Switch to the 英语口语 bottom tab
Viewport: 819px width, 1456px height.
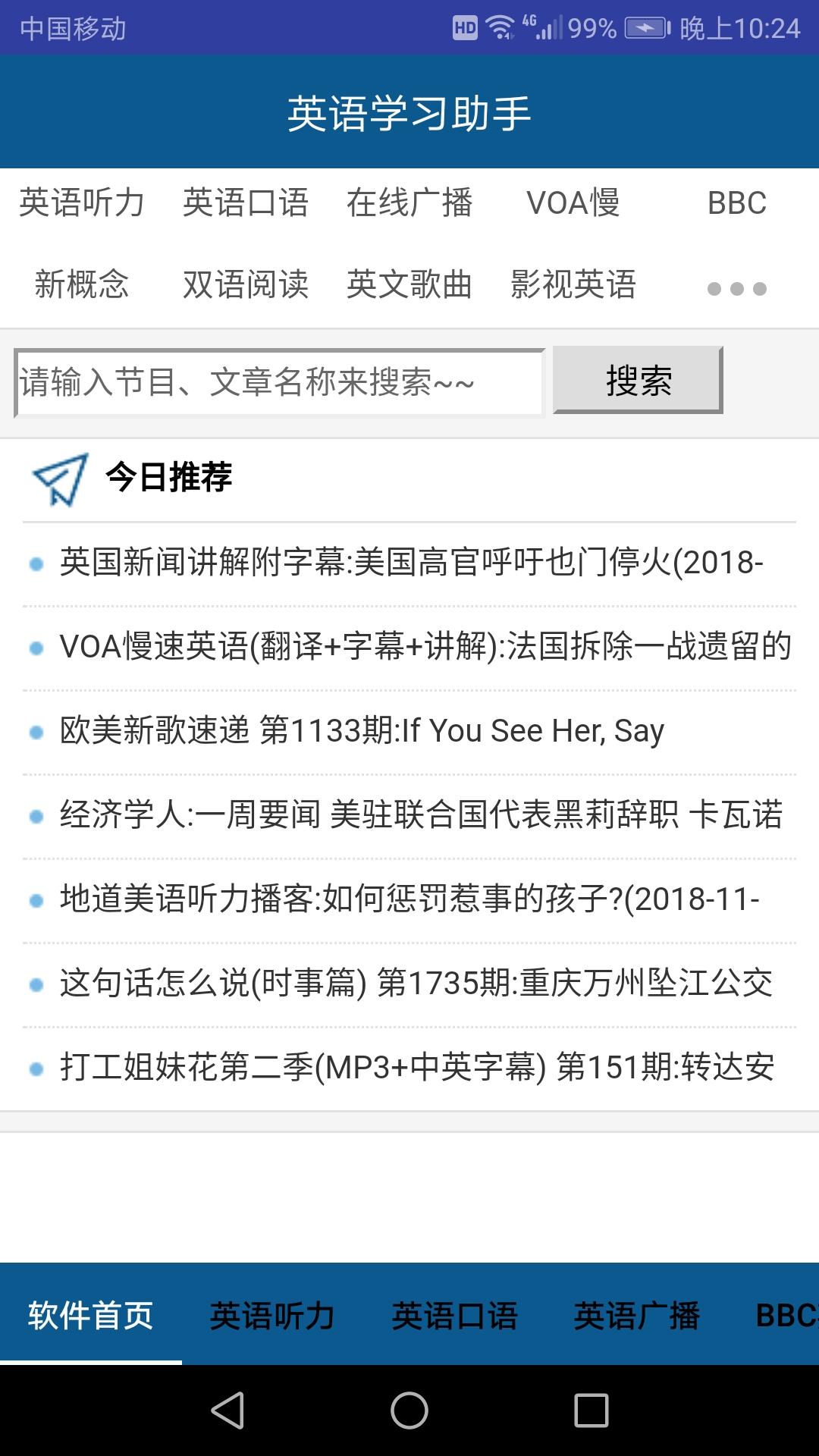pyautogui.click(x=455, y=1316)
